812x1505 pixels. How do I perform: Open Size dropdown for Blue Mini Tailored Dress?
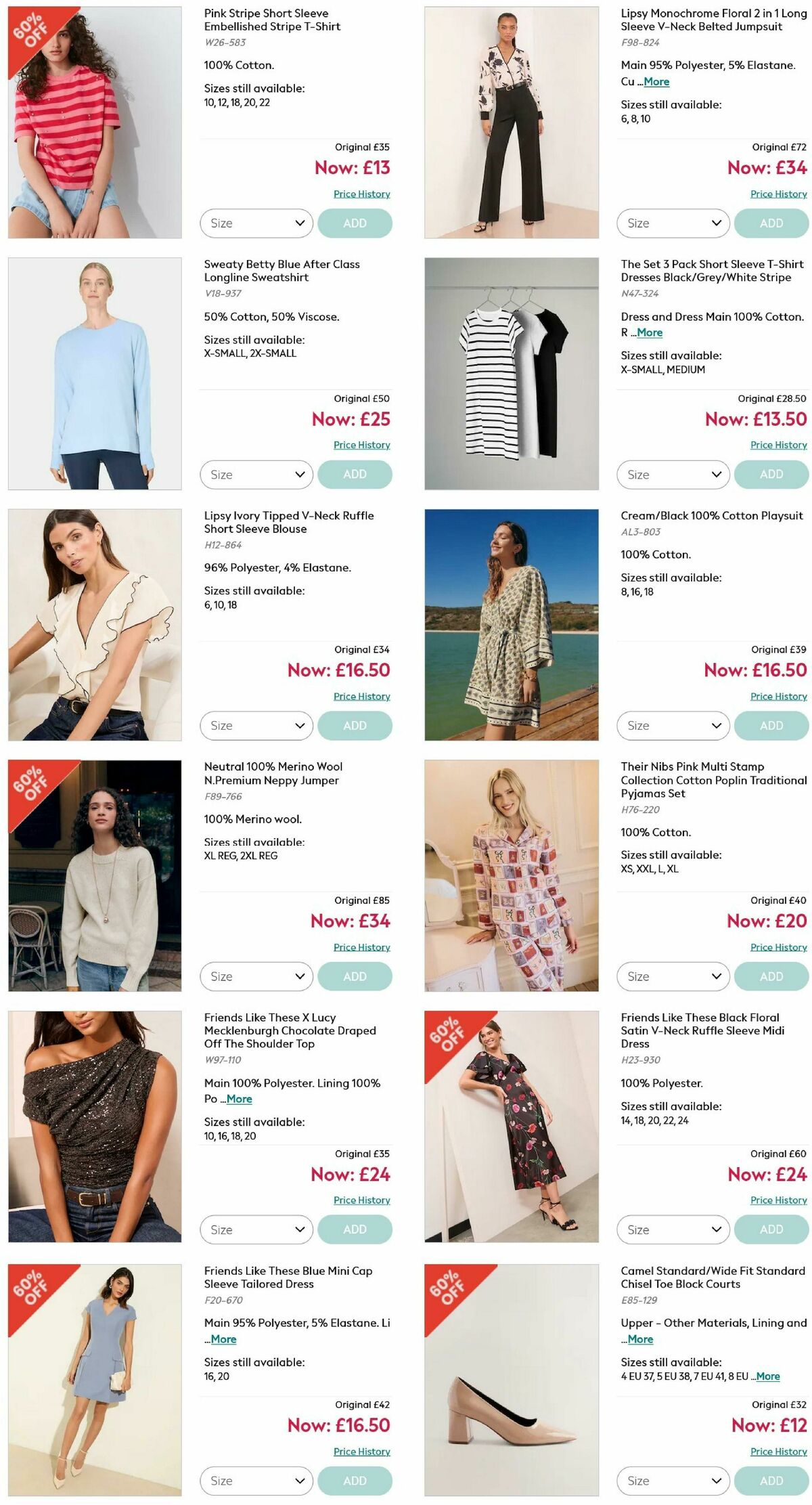tap(256, 1481)
